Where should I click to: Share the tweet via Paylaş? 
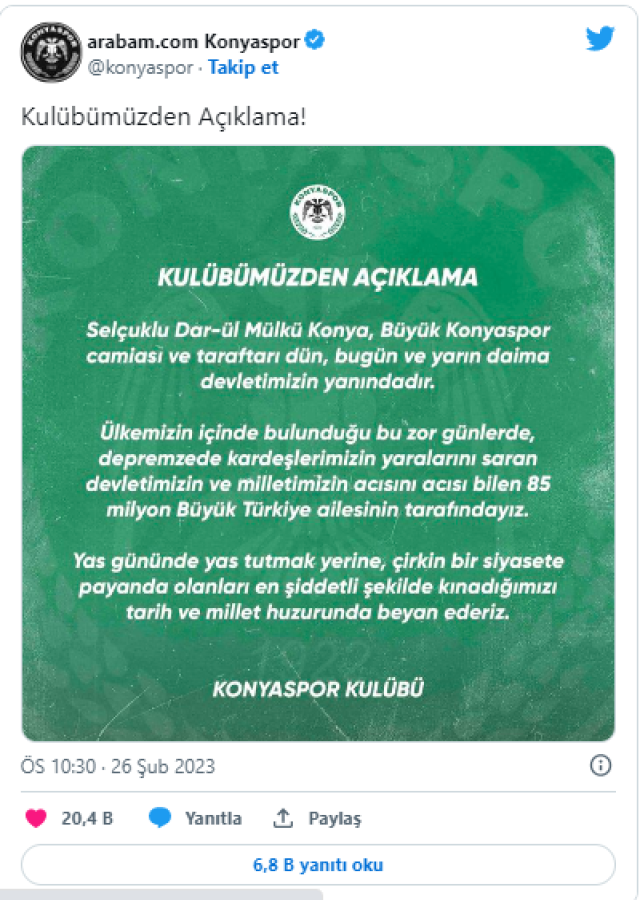[x=318, y=818]
